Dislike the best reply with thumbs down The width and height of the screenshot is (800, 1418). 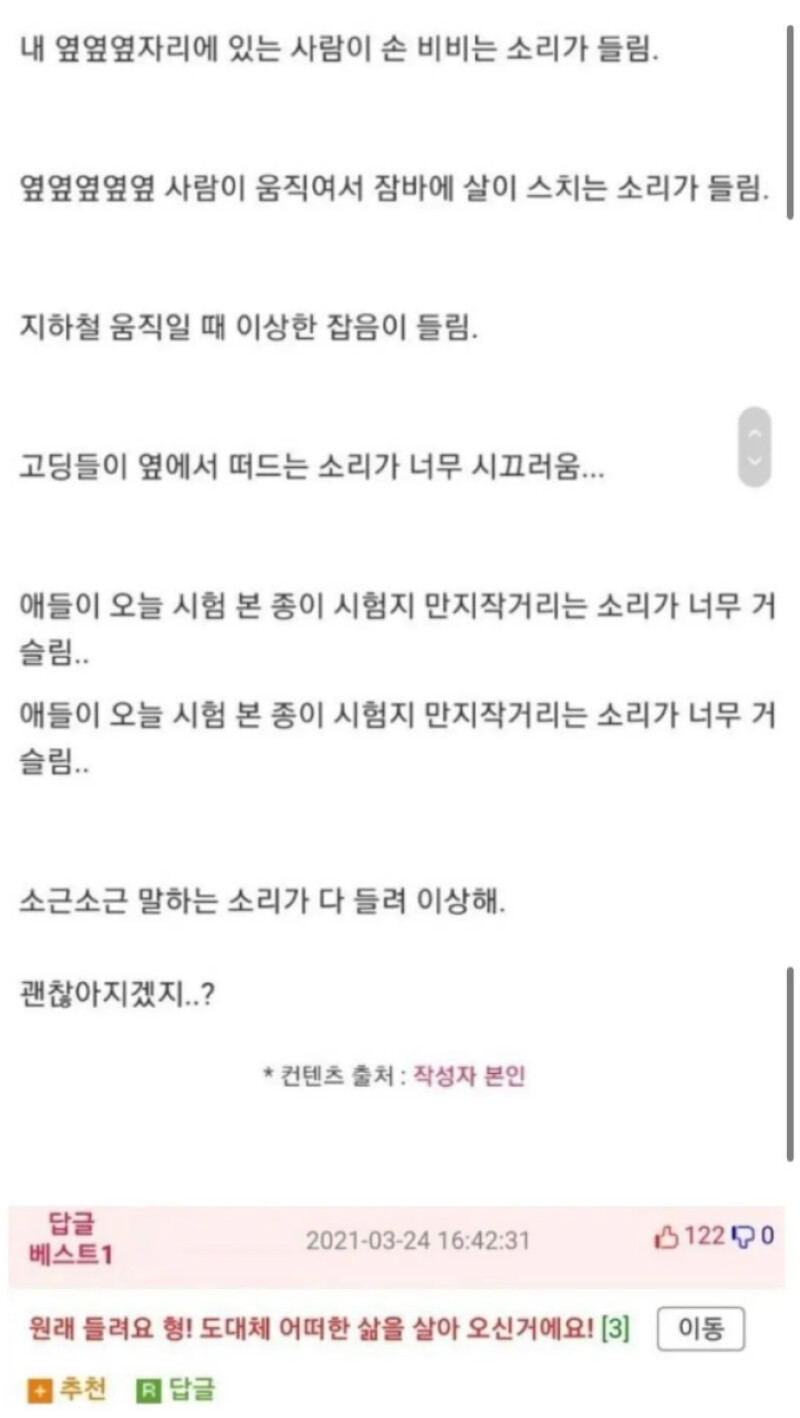(744, 1237)
